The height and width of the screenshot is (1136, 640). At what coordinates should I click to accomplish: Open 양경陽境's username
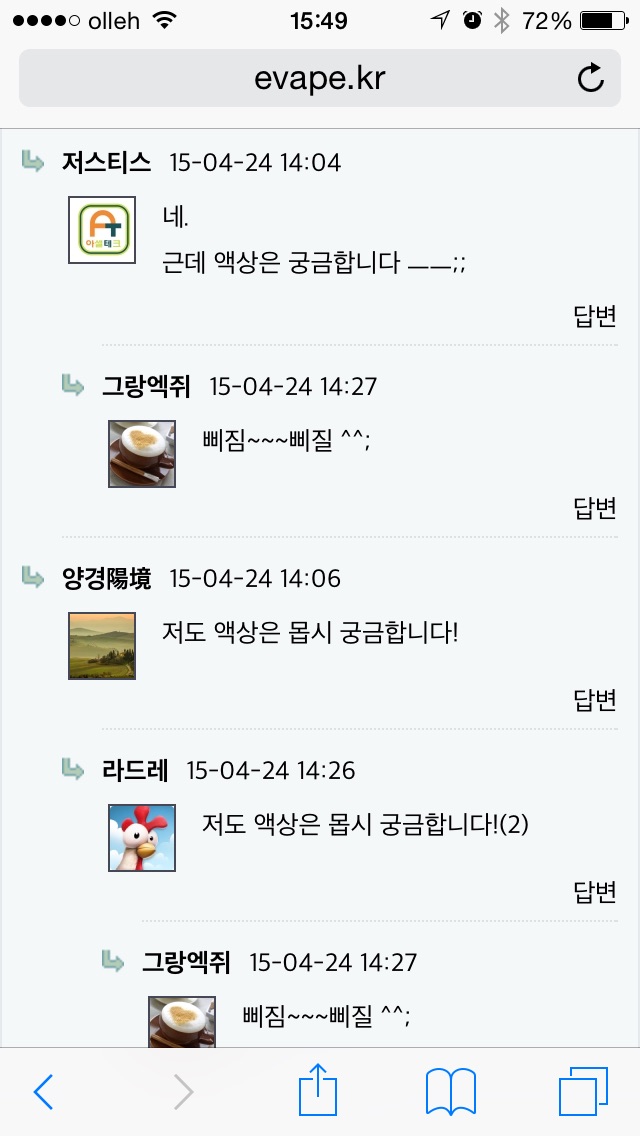pos(106,578)
